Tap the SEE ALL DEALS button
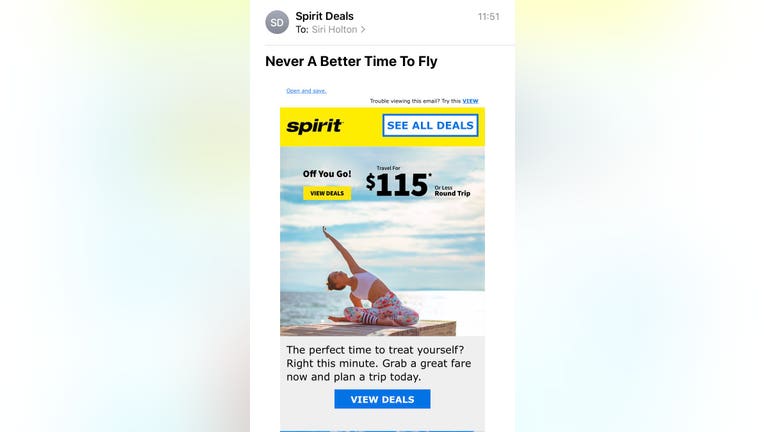 coord(430,125)
